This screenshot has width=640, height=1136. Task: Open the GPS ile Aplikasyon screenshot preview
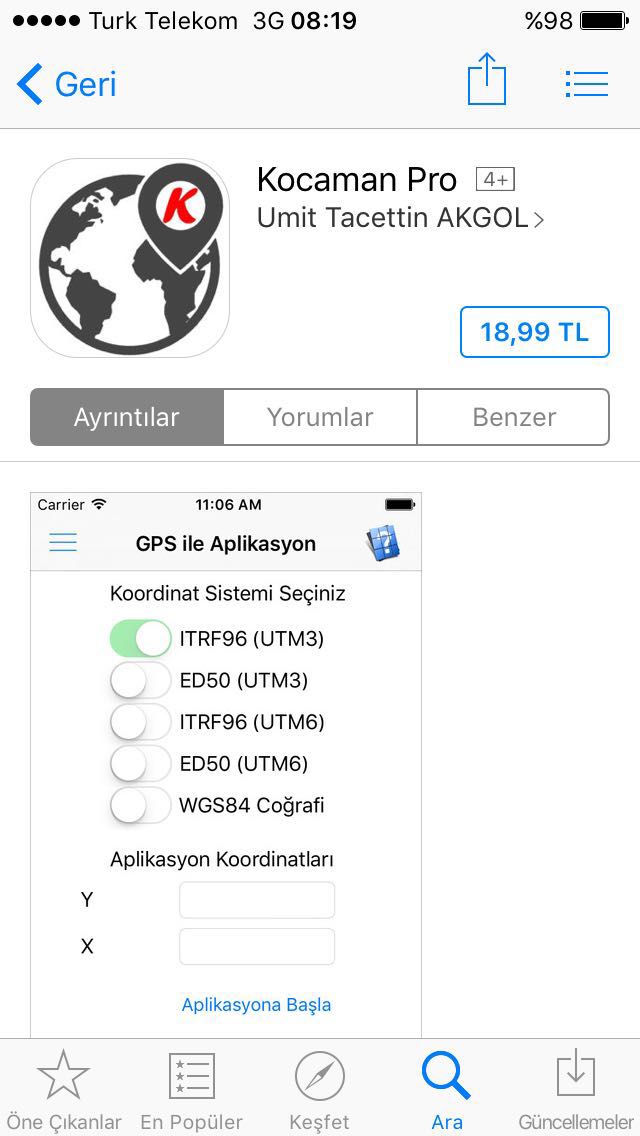[225, 764]
